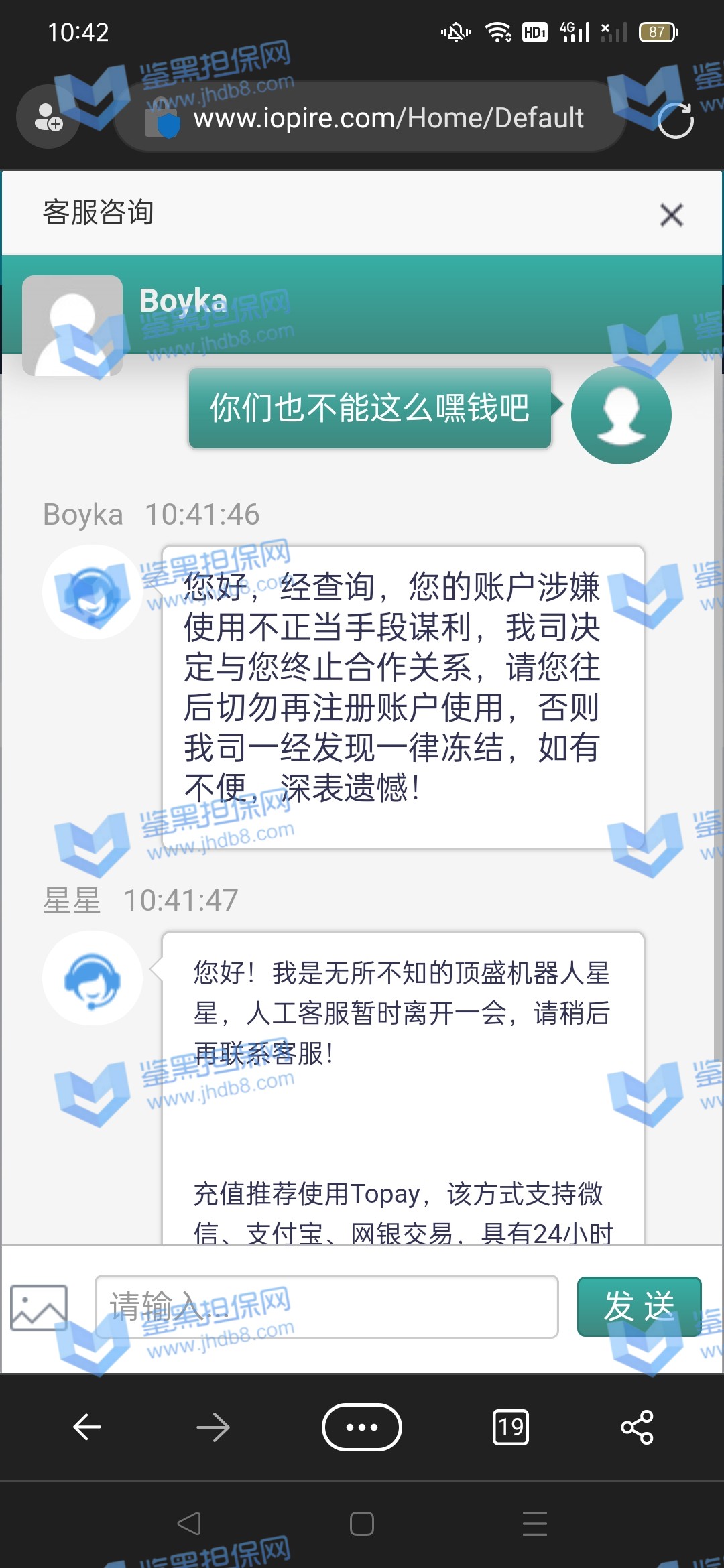Go back to the previous page

tap(87, 1427)
